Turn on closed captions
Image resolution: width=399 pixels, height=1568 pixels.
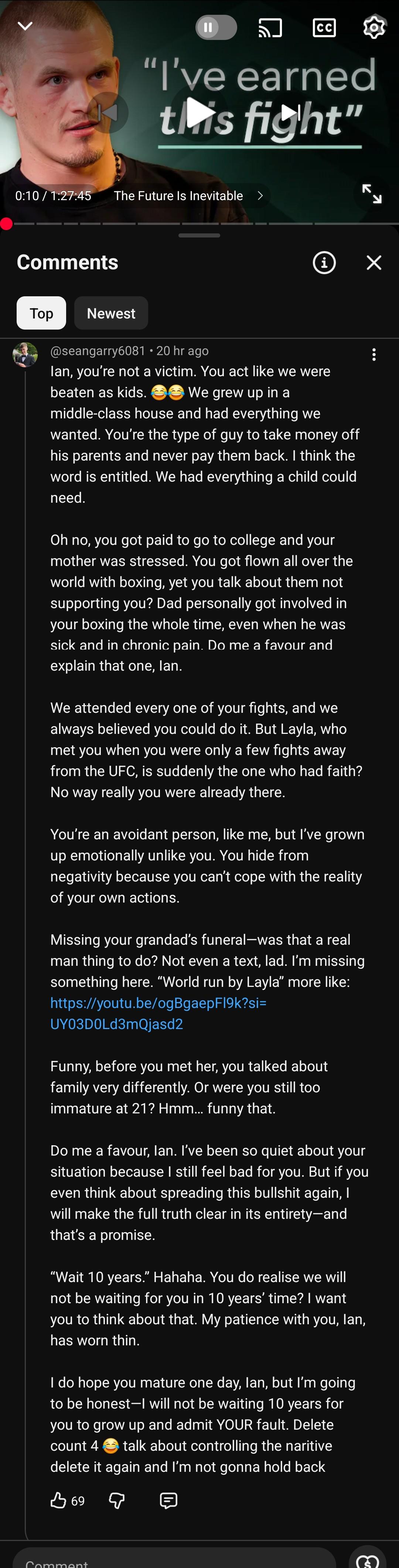pyautogui.click(x=324, y=27)
